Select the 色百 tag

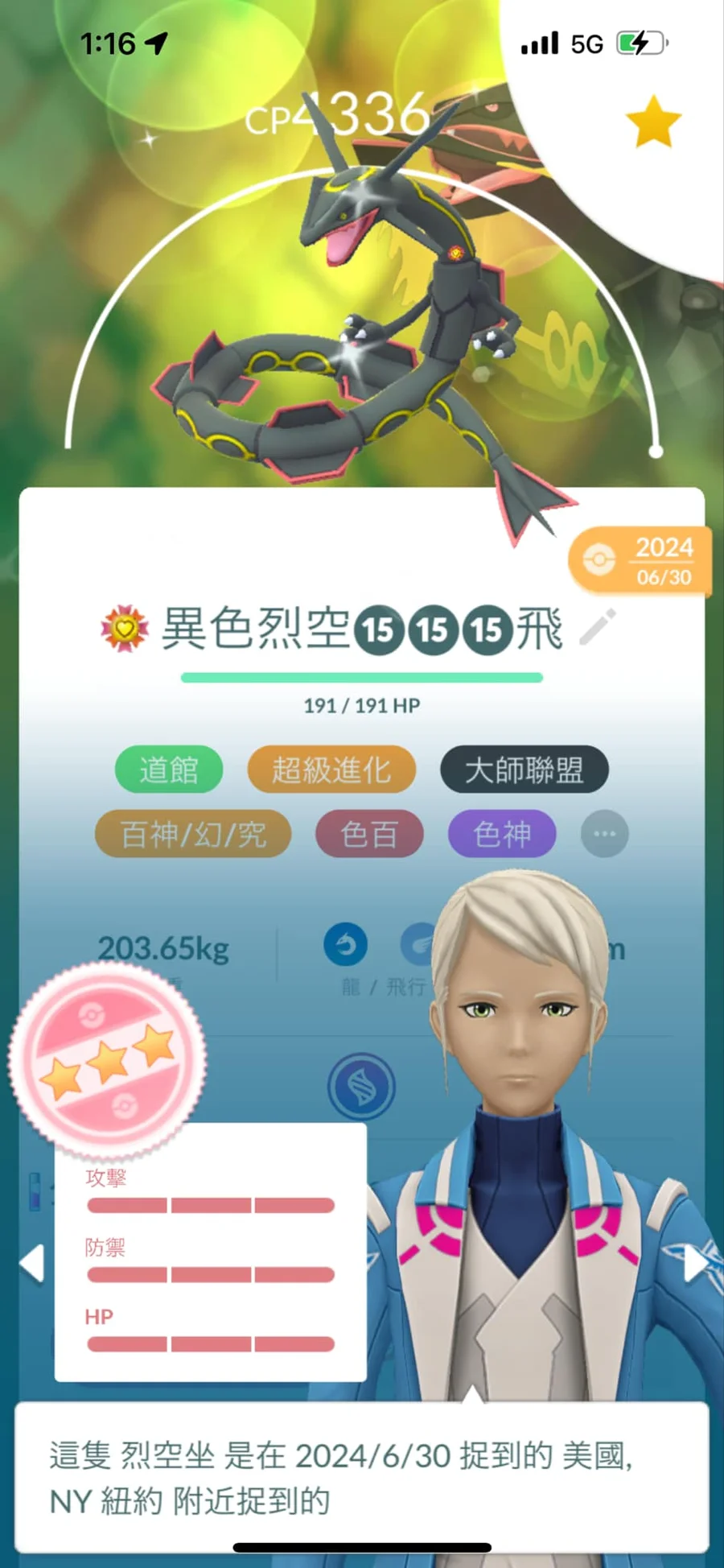(369, 834)
